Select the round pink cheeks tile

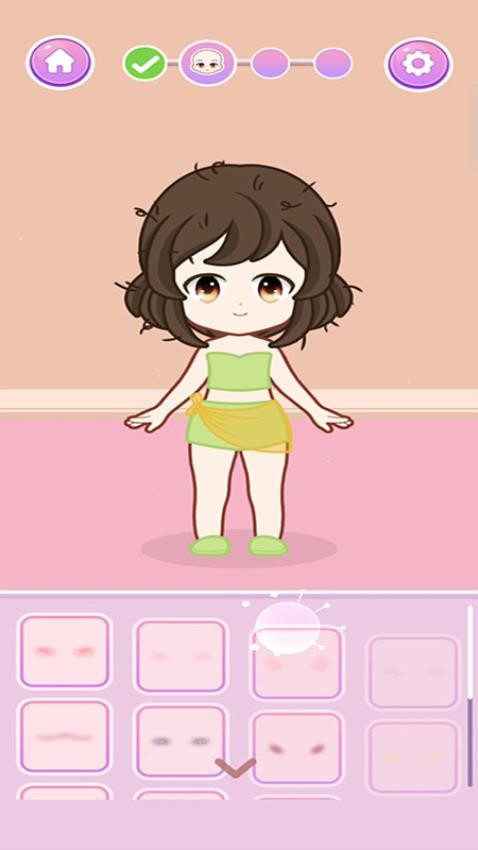[x=297, y=662]
